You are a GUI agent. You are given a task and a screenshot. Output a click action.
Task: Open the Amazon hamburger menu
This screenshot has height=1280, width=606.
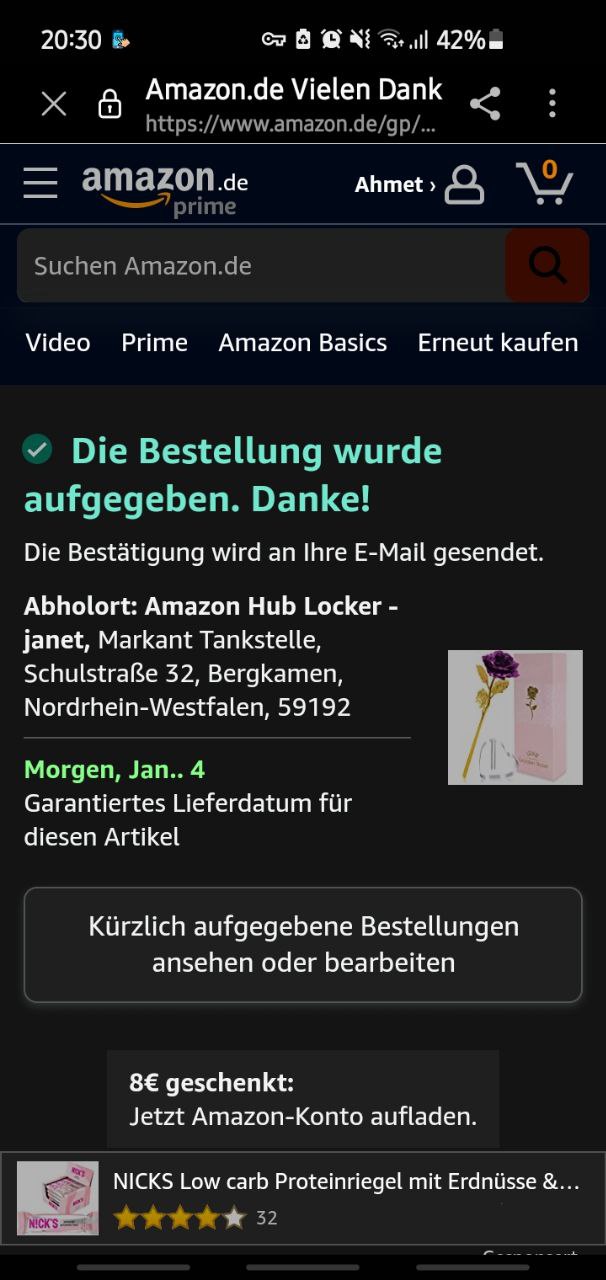coord(40,184)
